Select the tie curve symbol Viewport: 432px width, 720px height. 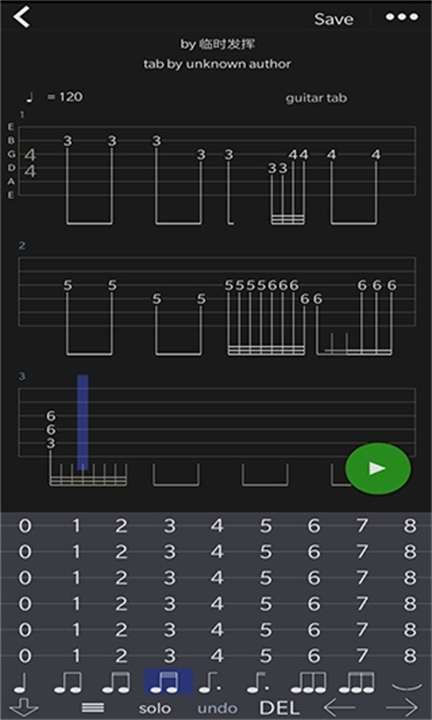406,686
